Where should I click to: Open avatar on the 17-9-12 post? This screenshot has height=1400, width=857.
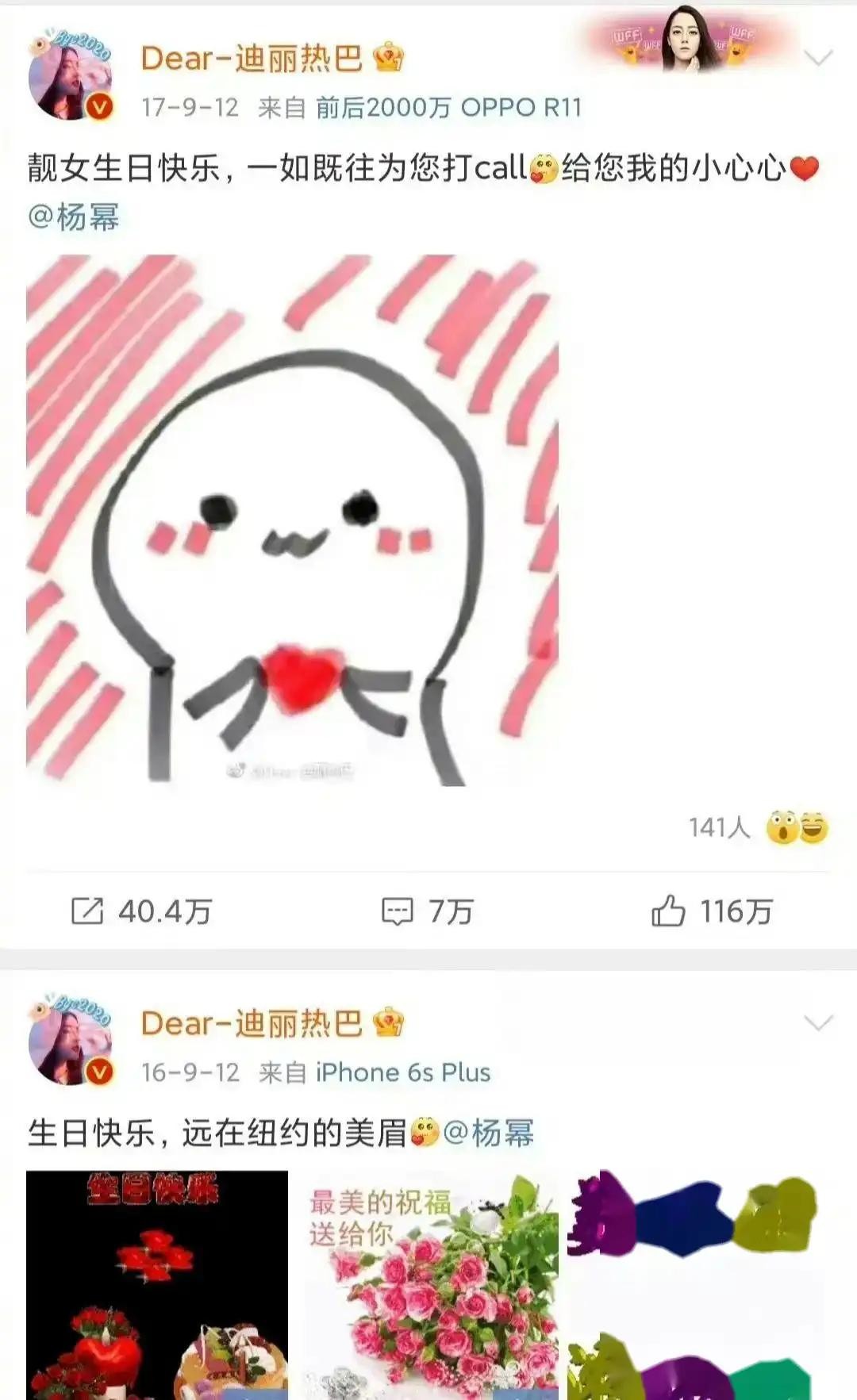point(70,78)
